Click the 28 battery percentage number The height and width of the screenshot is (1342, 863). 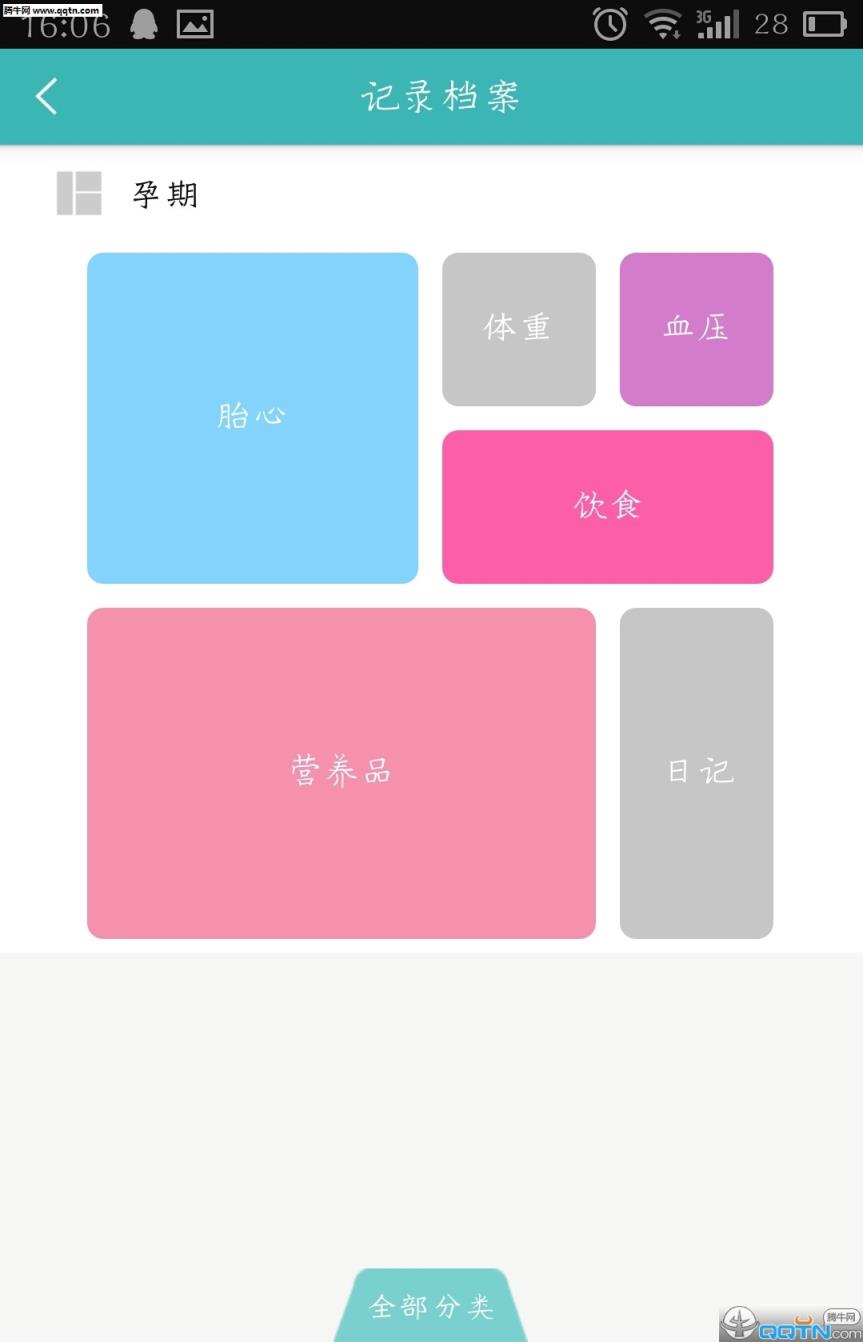click(771, 23)
